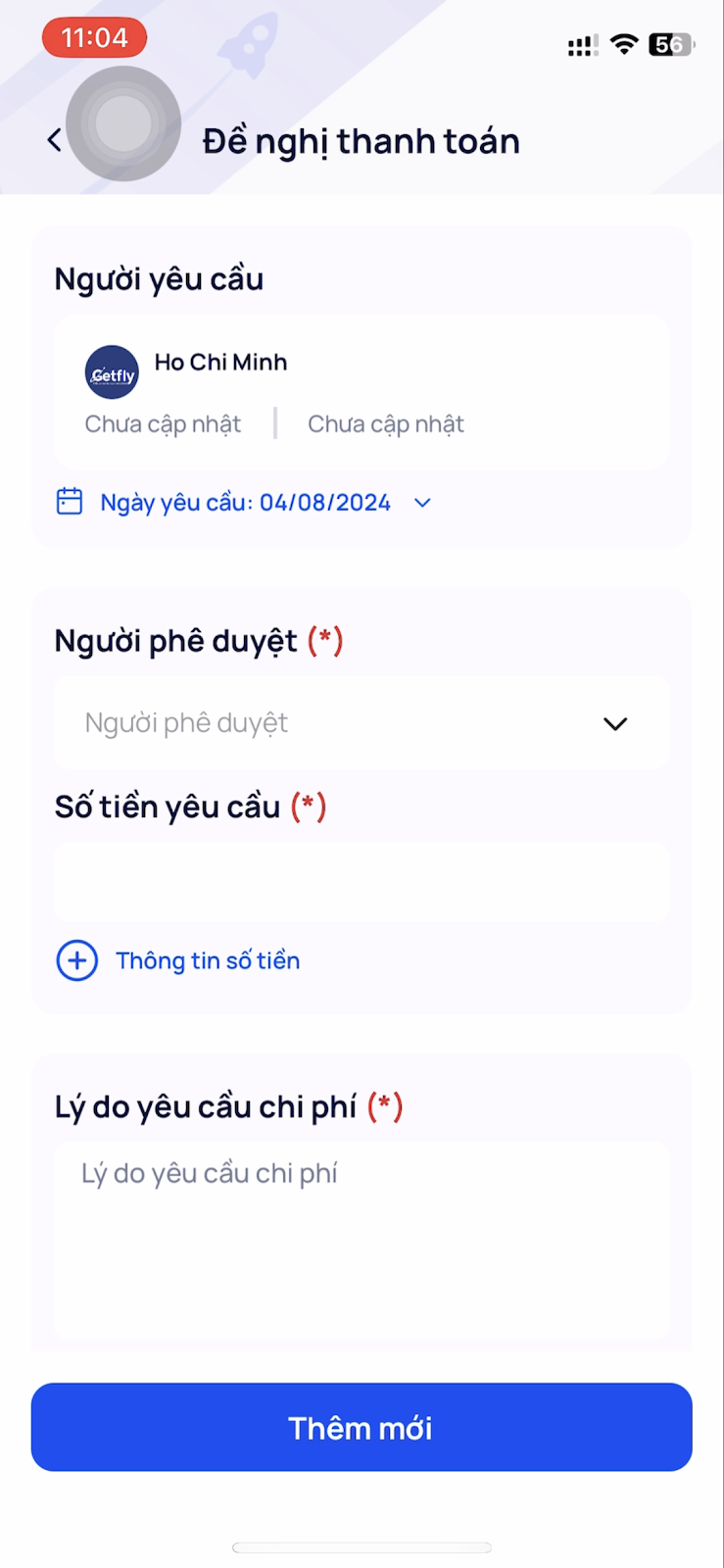
Task: Open the Ho Chi Minh requester card
Action: 362,392
